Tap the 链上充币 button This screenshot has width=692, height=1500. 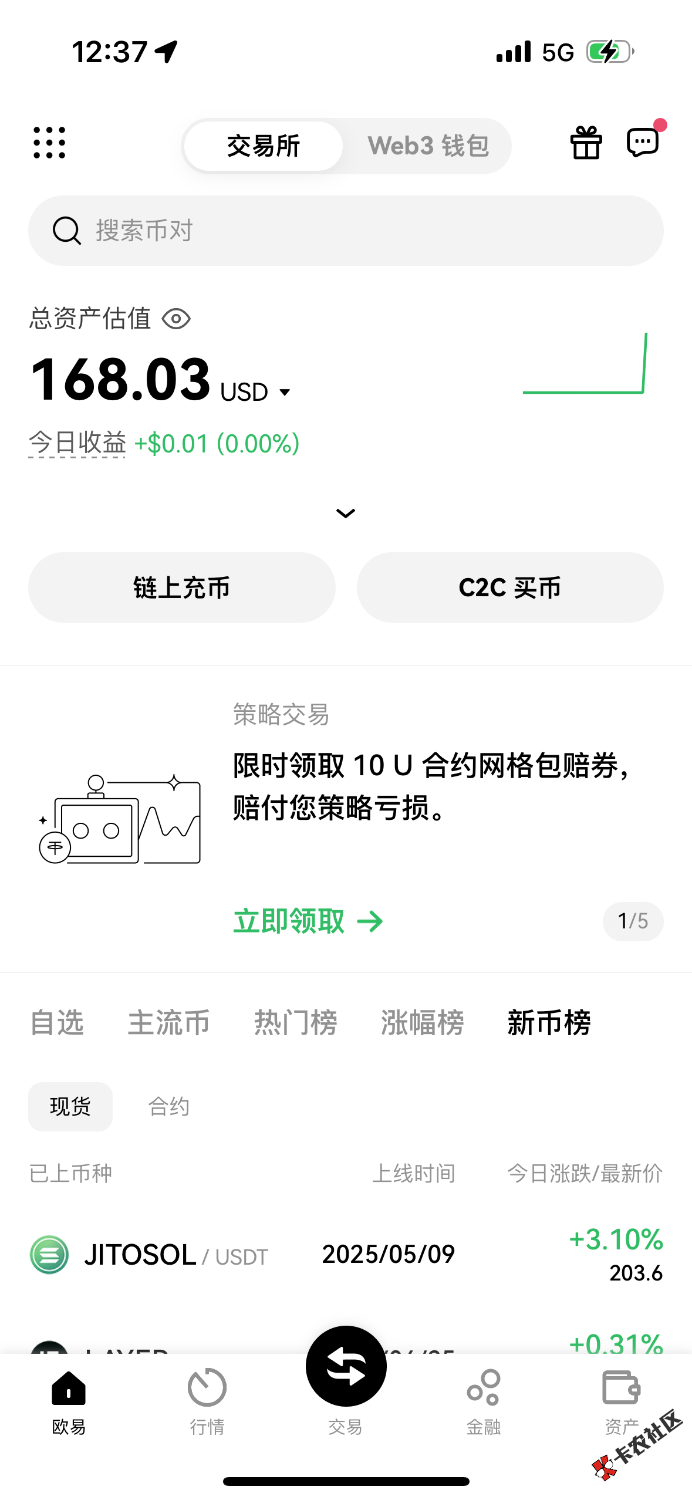click(181, 588)
